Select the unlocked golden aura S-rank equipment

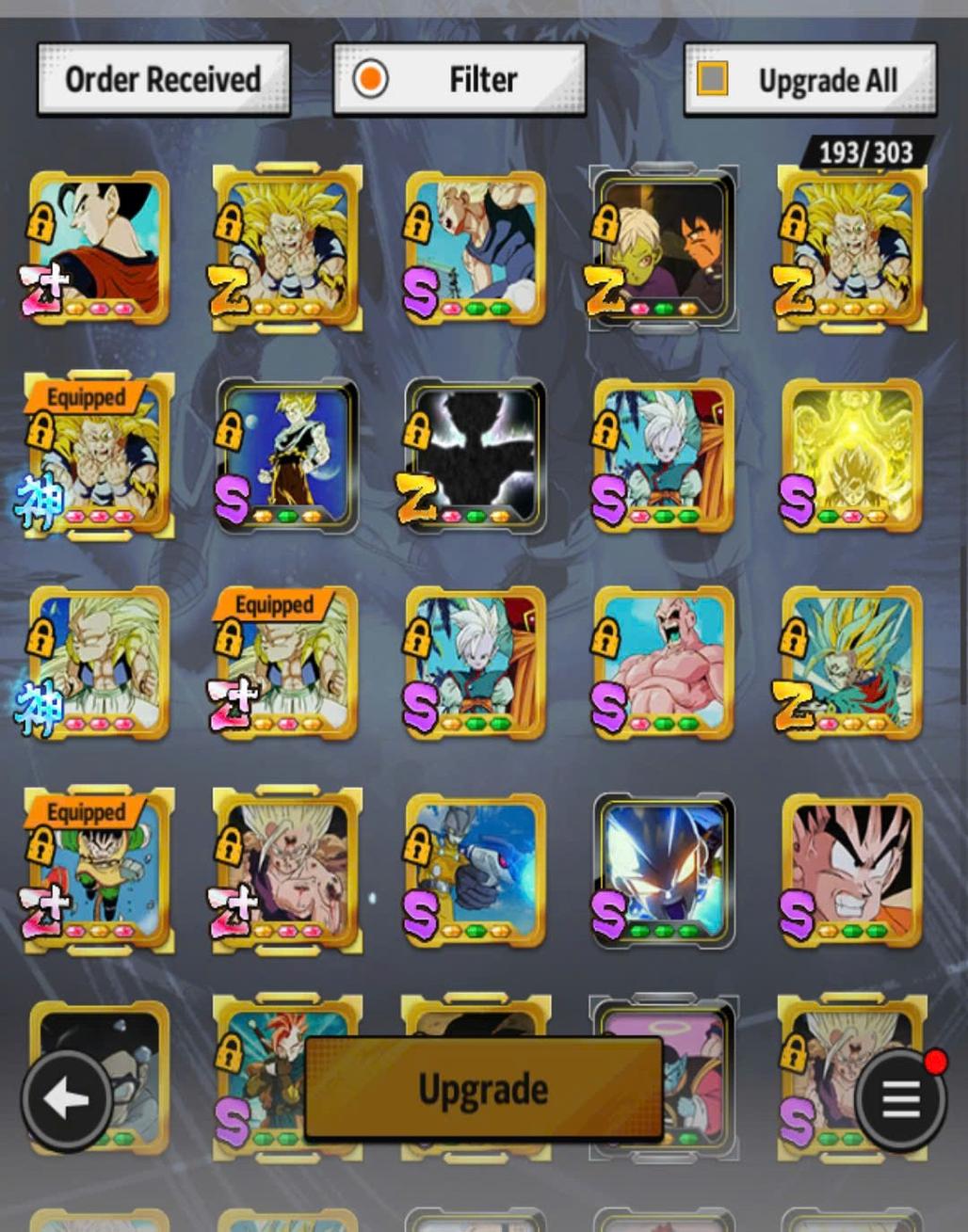coord(852,456)
